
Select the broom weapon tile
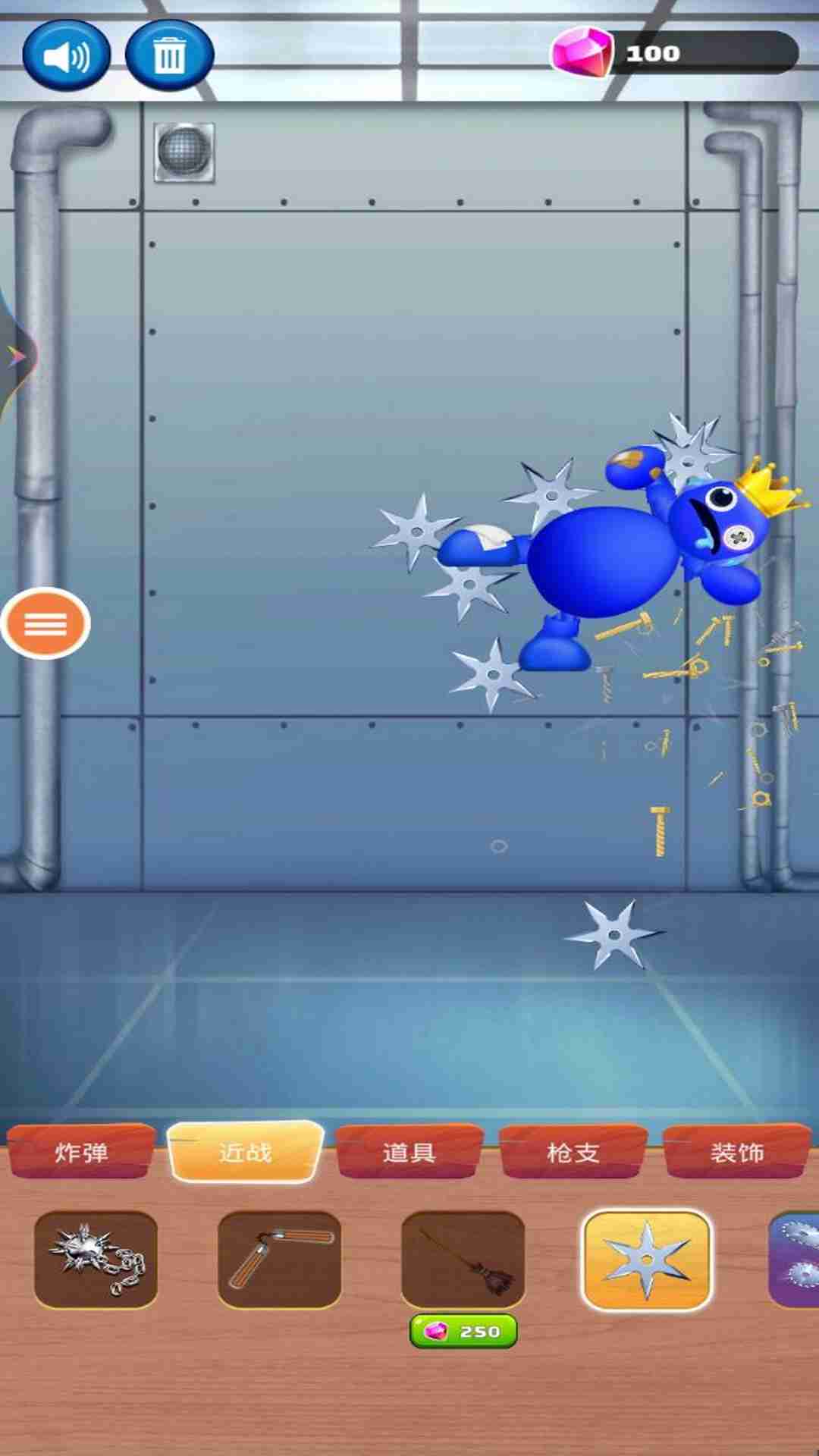(x=463, y=1259)
